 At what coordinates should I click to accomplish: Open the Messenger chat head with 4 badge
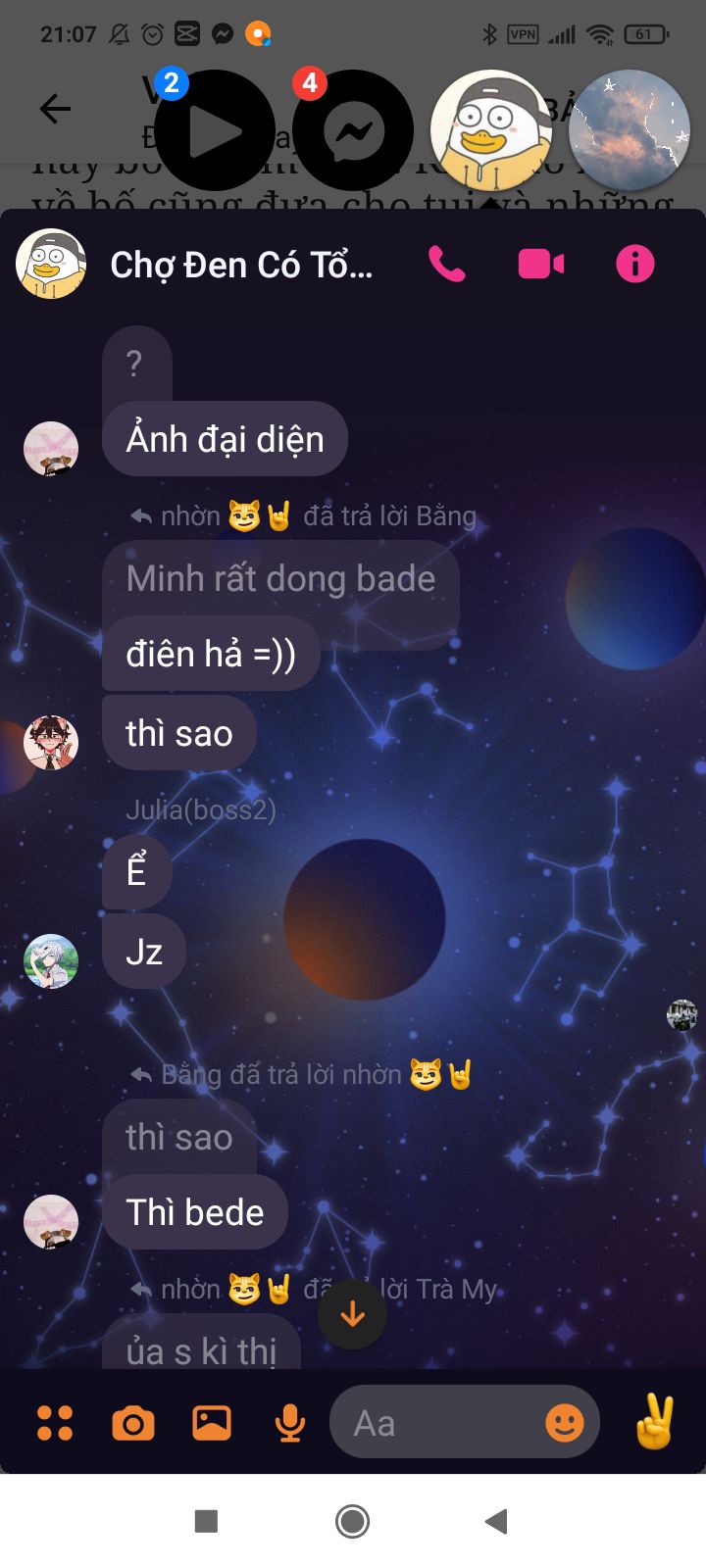click(353, 130)
